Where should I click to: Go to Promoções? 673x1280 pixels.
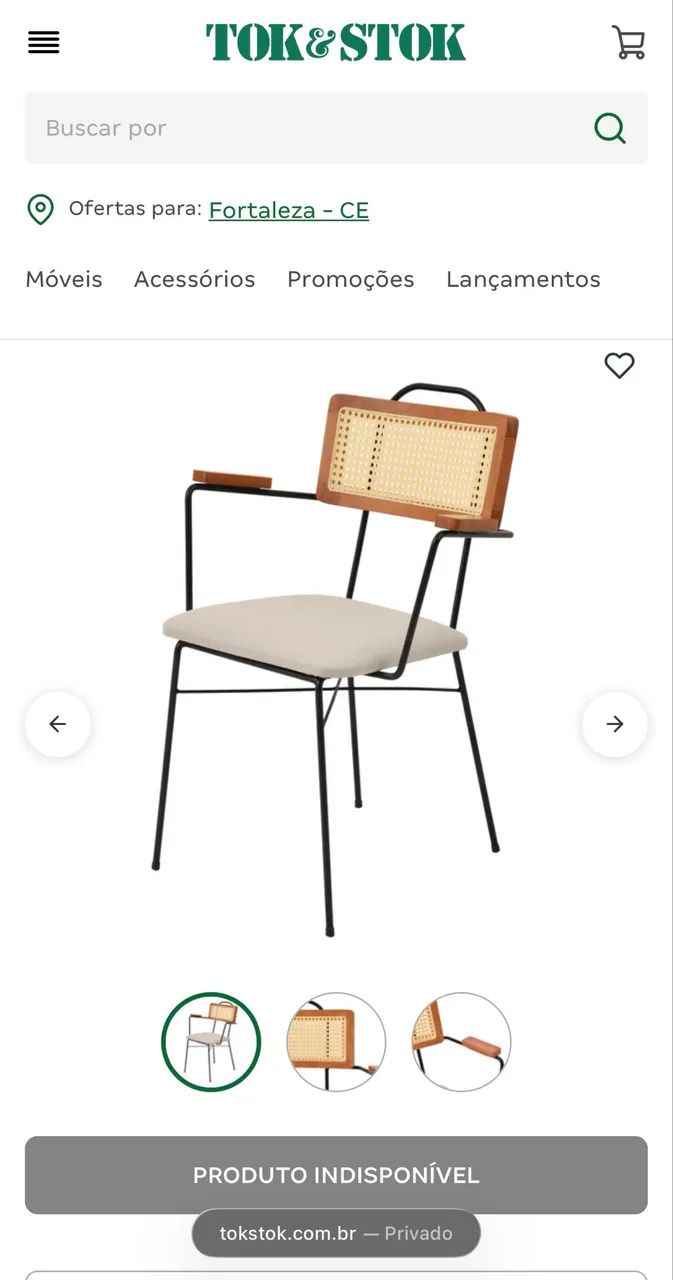pos(351,279)
